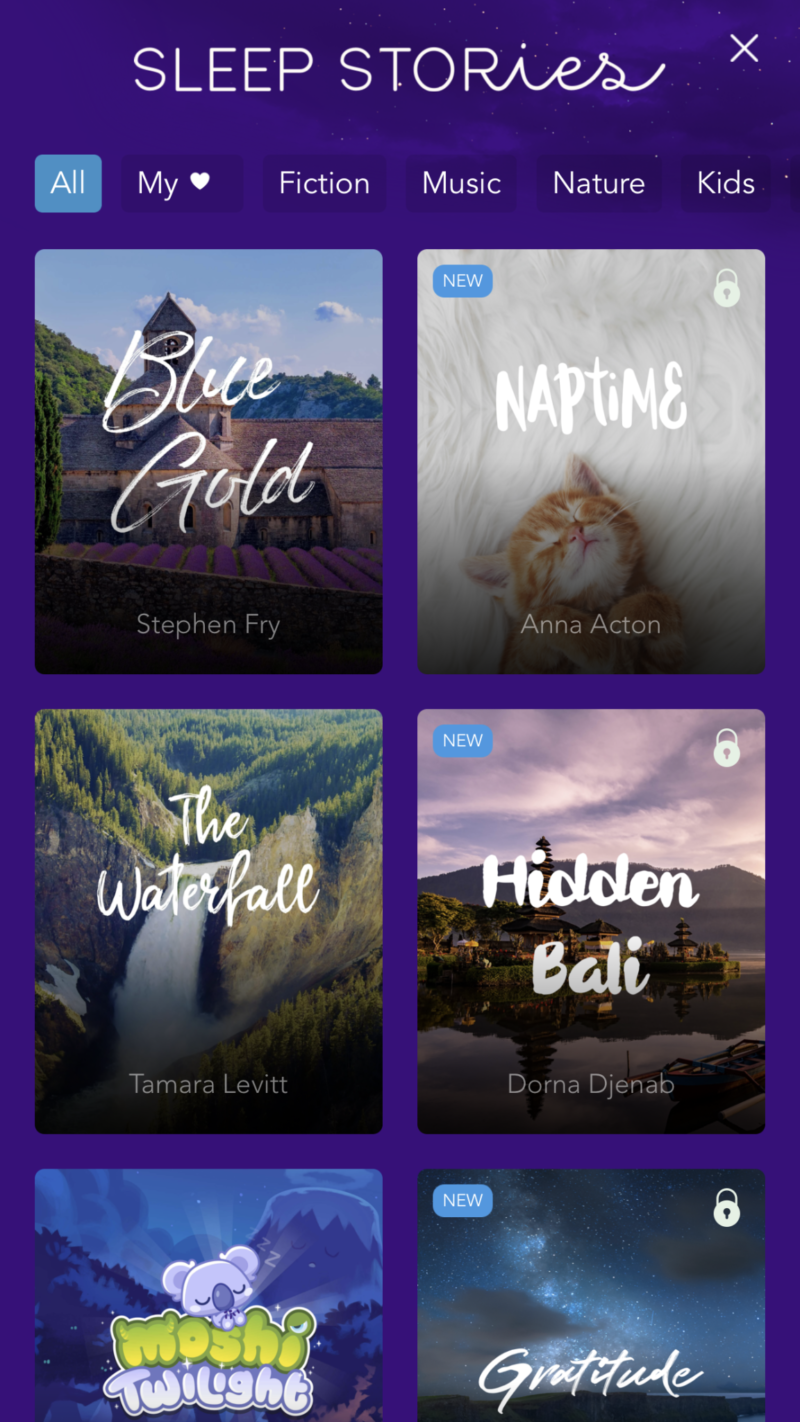Screen dimensions: 800x1422
Task: Tap the Gratitude story card
Action: (x=591, y=1300)
